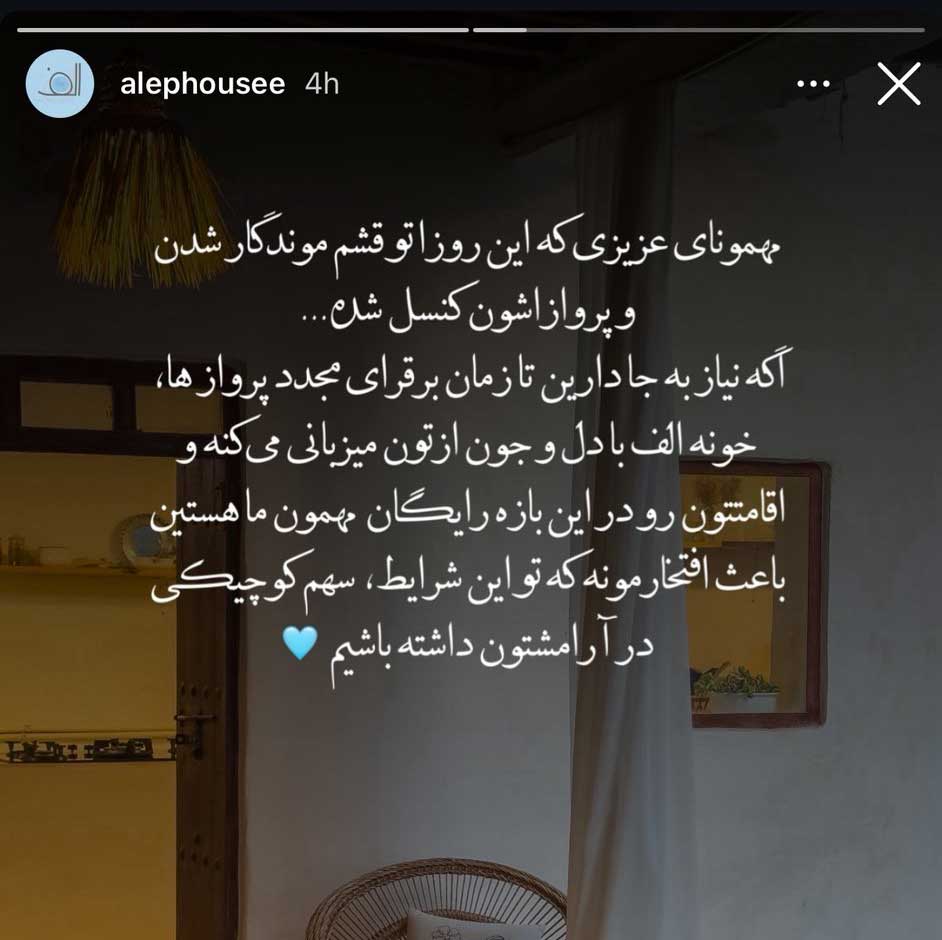Tap the alephousee profile picture

(59, 84)
